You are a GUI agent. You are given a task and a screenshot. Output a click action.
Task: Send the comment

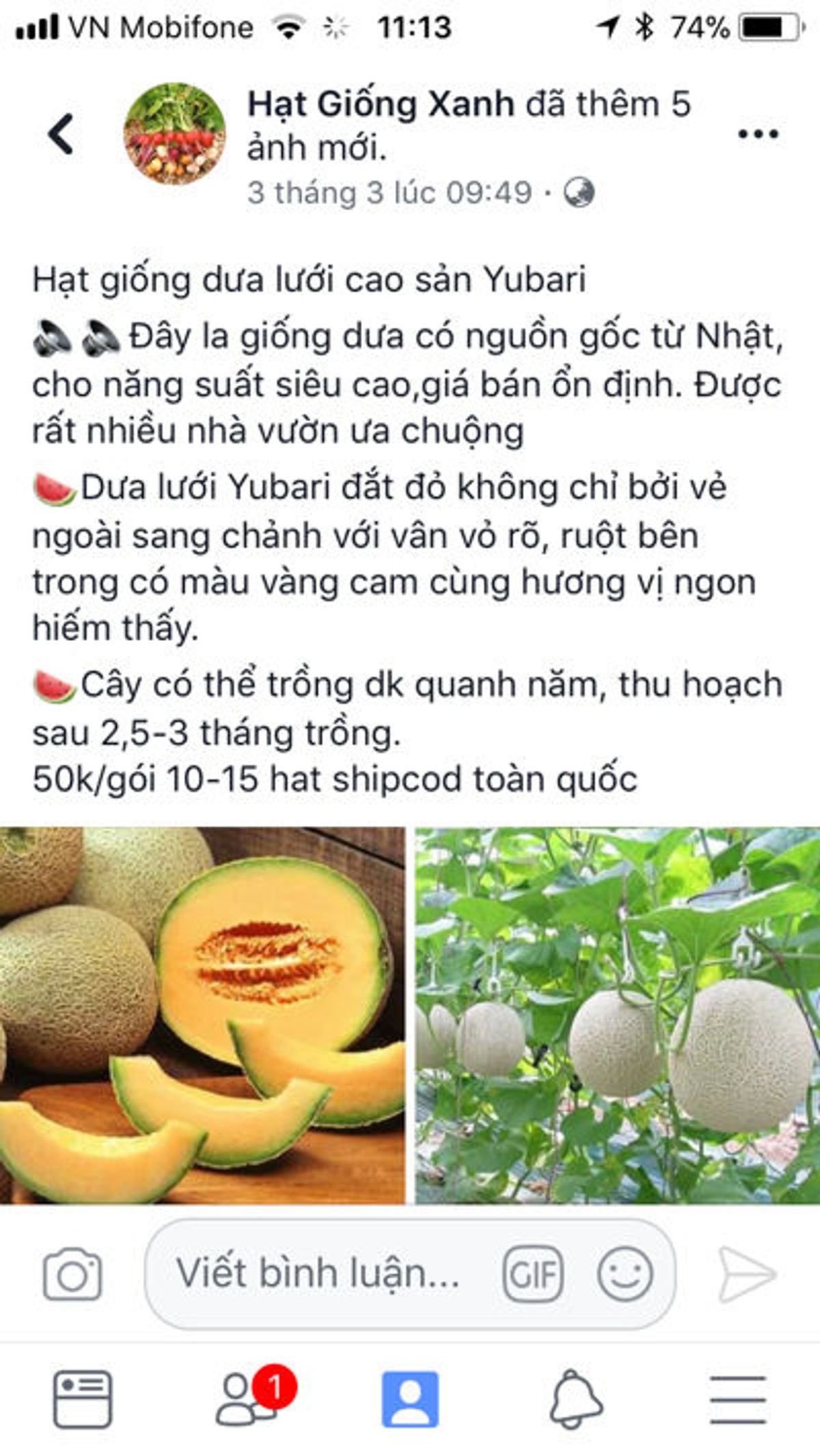pyautogui.click(x=746, y=1274)
